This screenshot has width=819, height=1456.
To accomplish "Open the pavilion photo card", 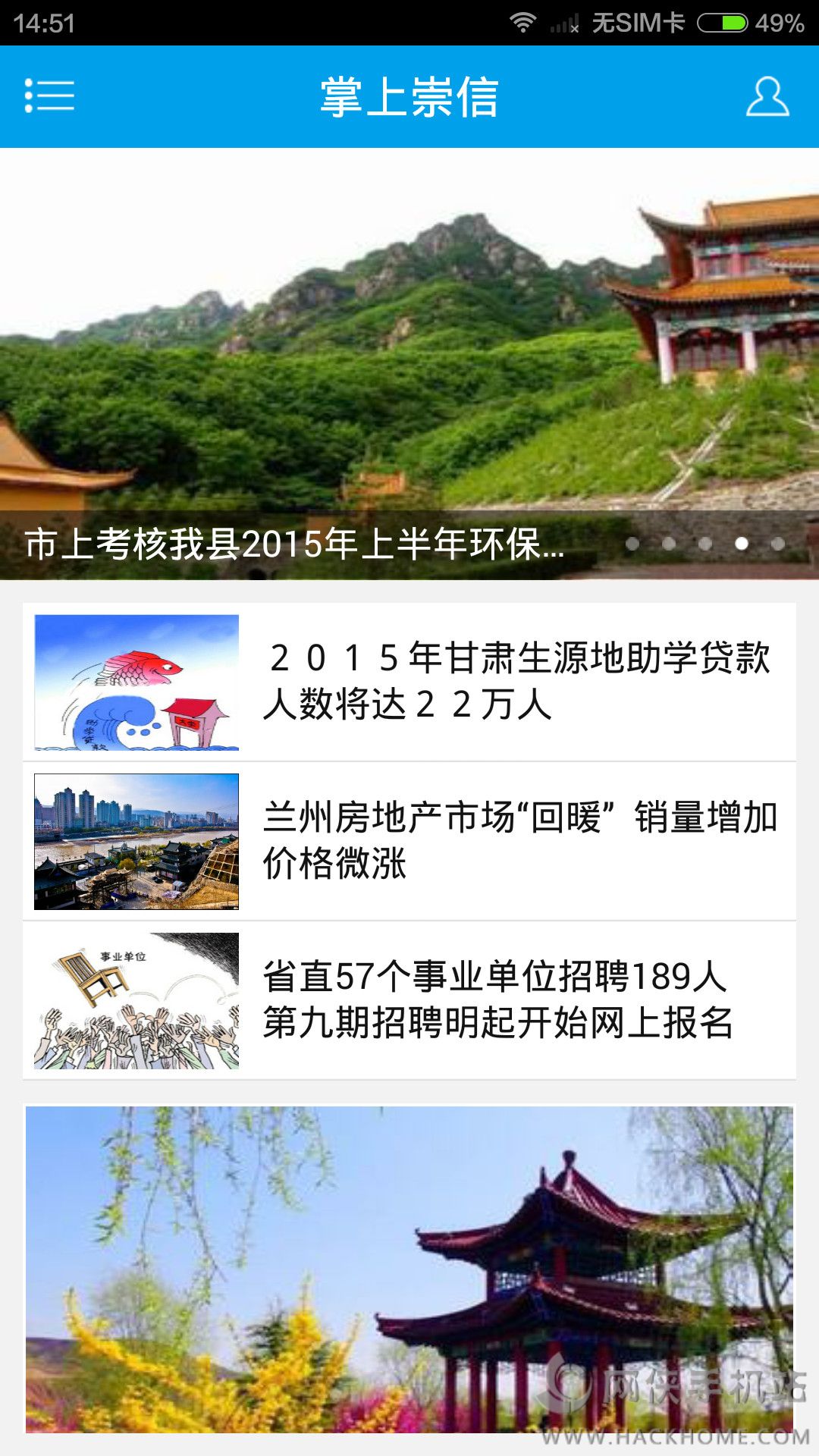I will click(409, 1269).
